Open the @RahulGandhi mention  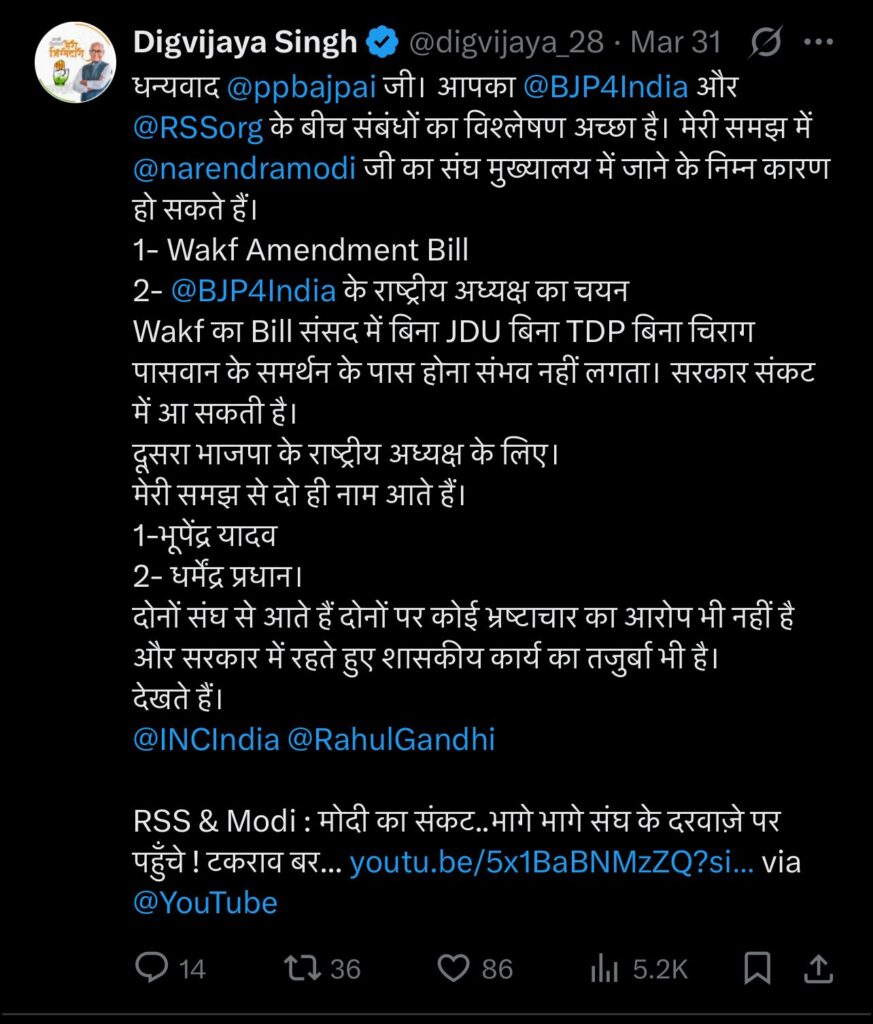391,739
